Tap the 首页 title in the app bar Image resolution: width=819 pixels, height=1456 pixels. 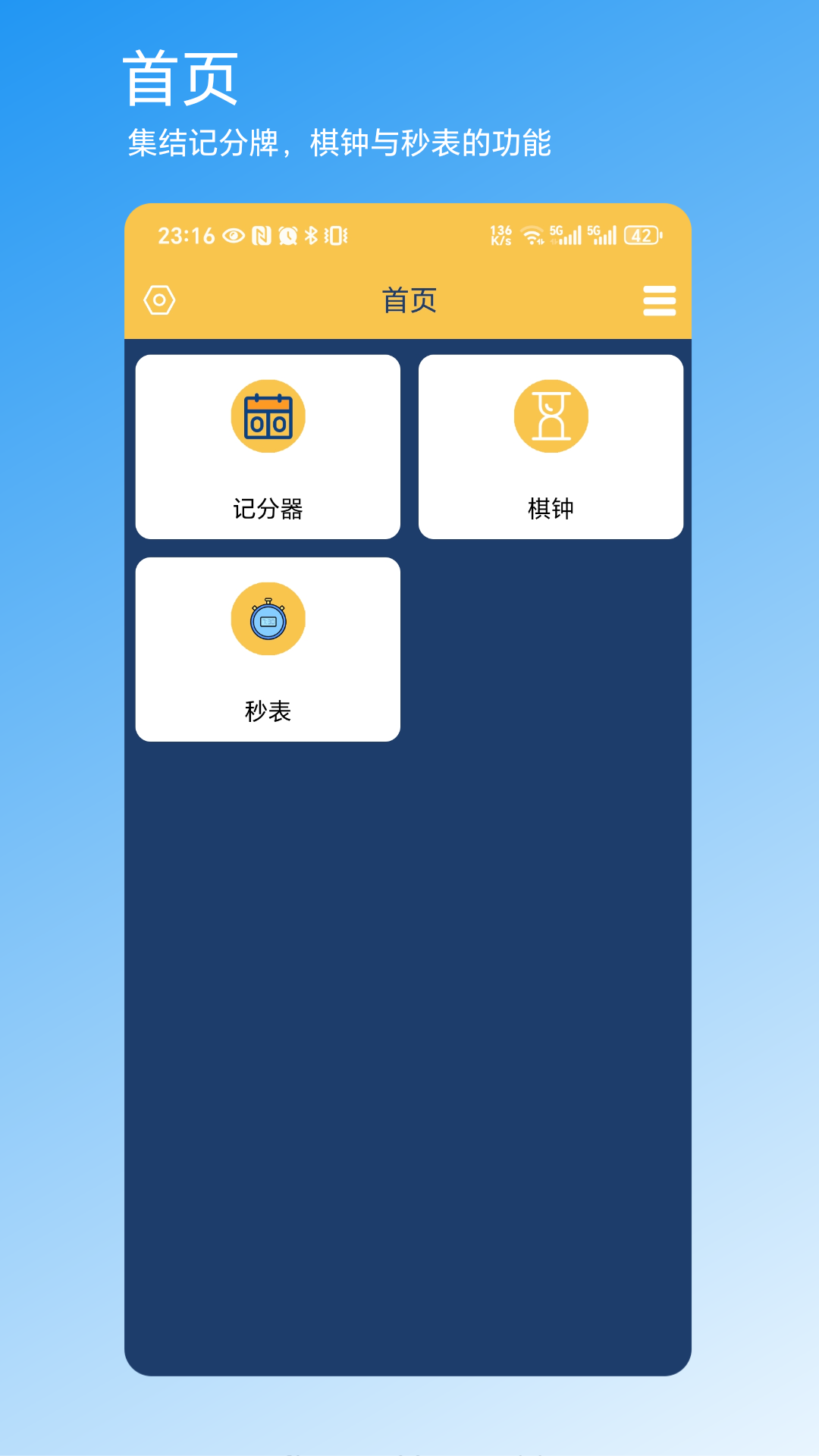(410, 300)
